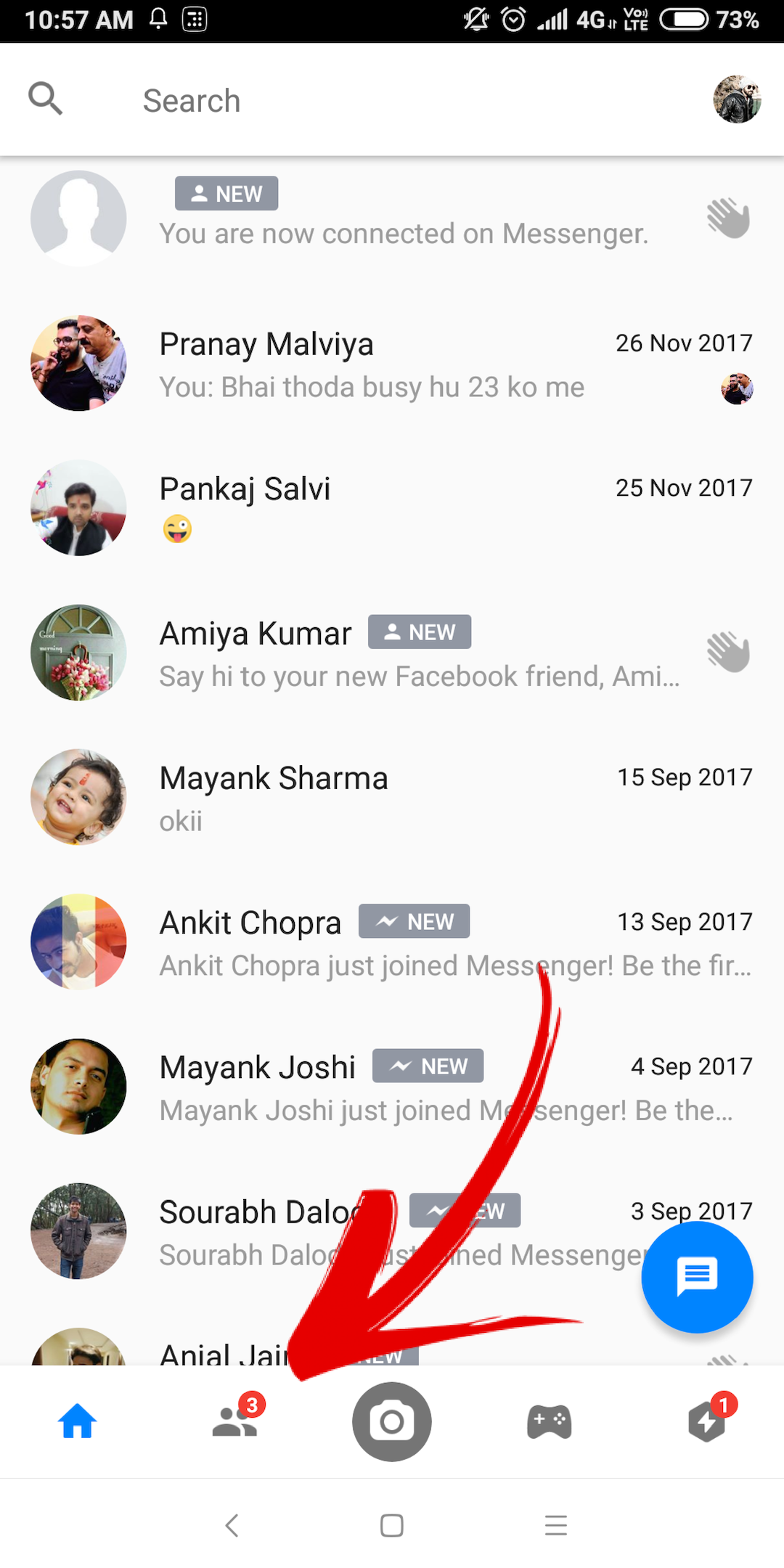Open the chat with Pankaj Salvi

392,508
